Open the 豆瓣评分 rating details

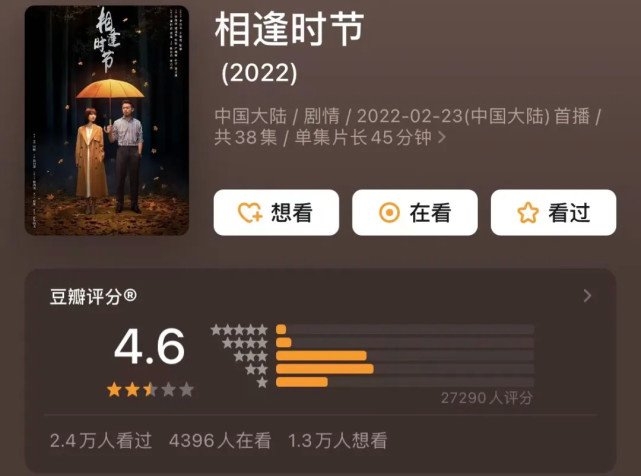(x=587, y=296)
